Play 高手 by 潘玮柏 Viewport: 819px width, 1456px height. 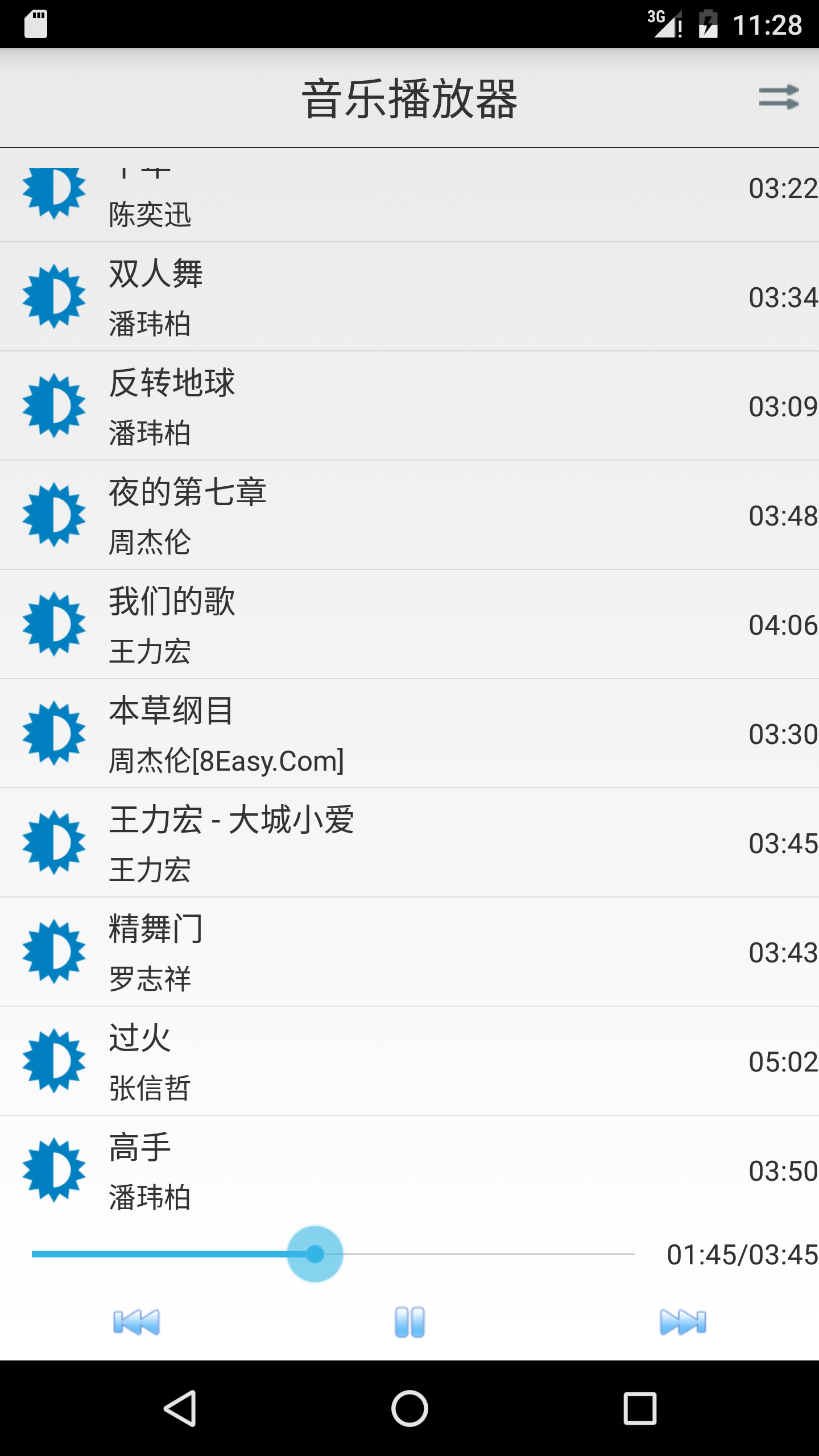coord(409,1170)
